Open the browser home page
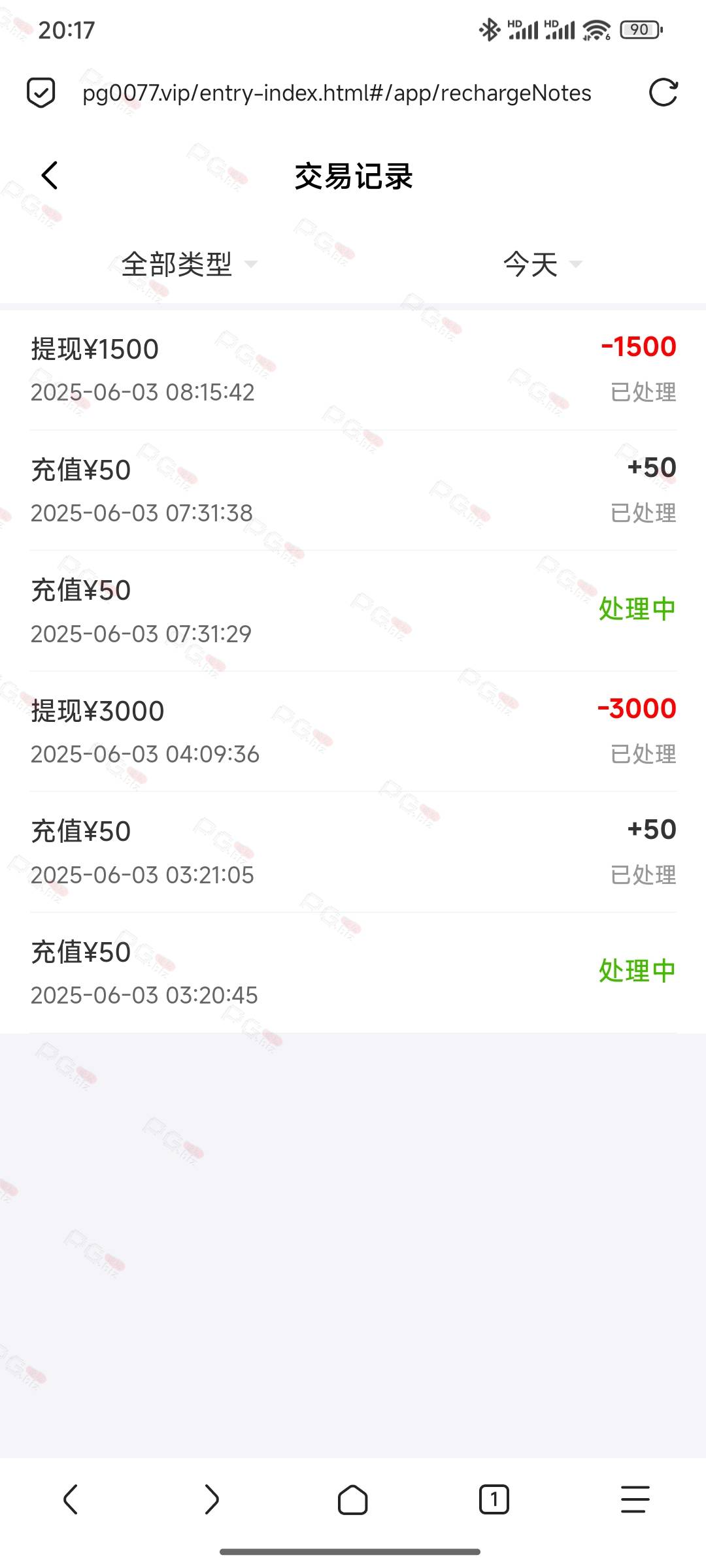The width and height of the screenshot is (706, 1568). coord(352,1499)
